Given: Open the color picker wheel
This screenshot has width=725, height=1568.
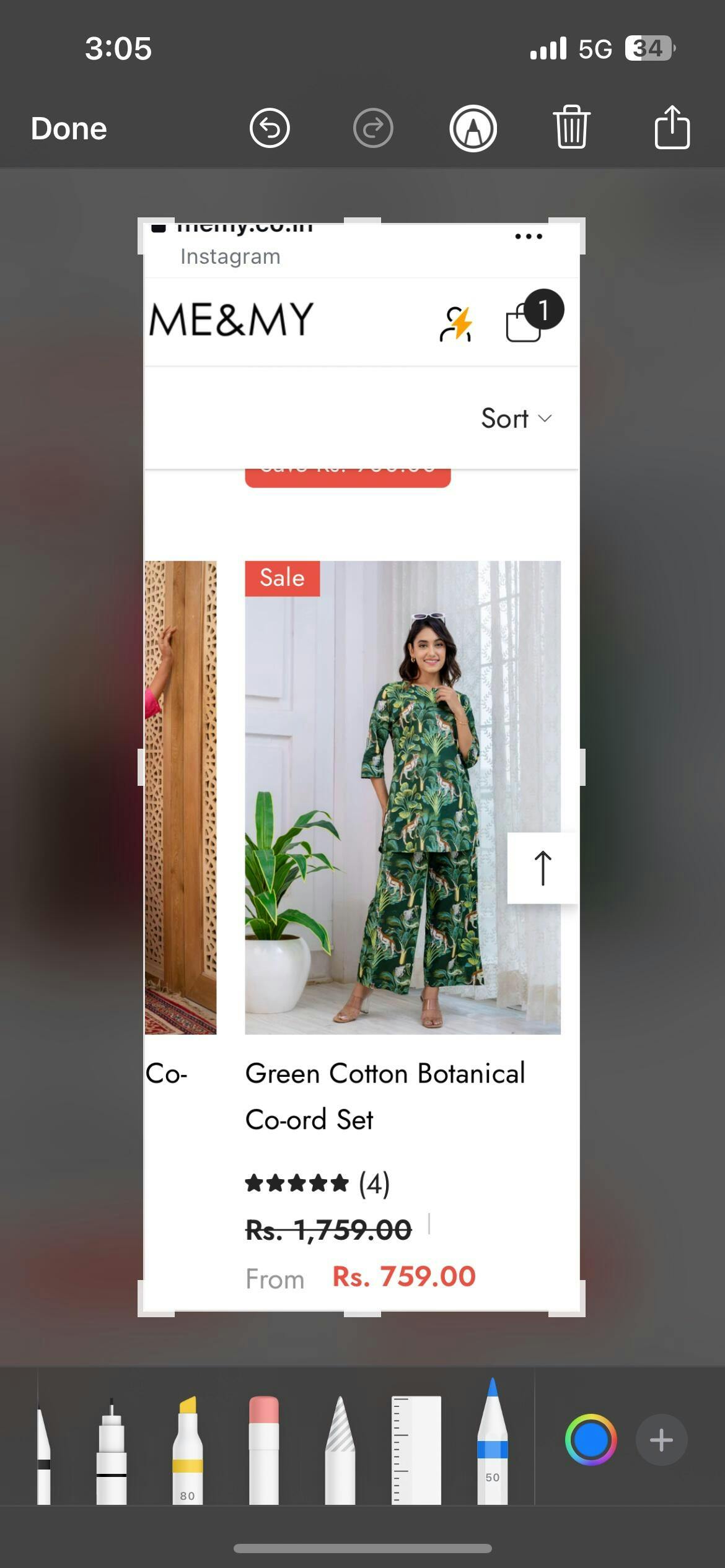Looking at the screenshot, I should pyautogui.click(x=591, y=1440).
